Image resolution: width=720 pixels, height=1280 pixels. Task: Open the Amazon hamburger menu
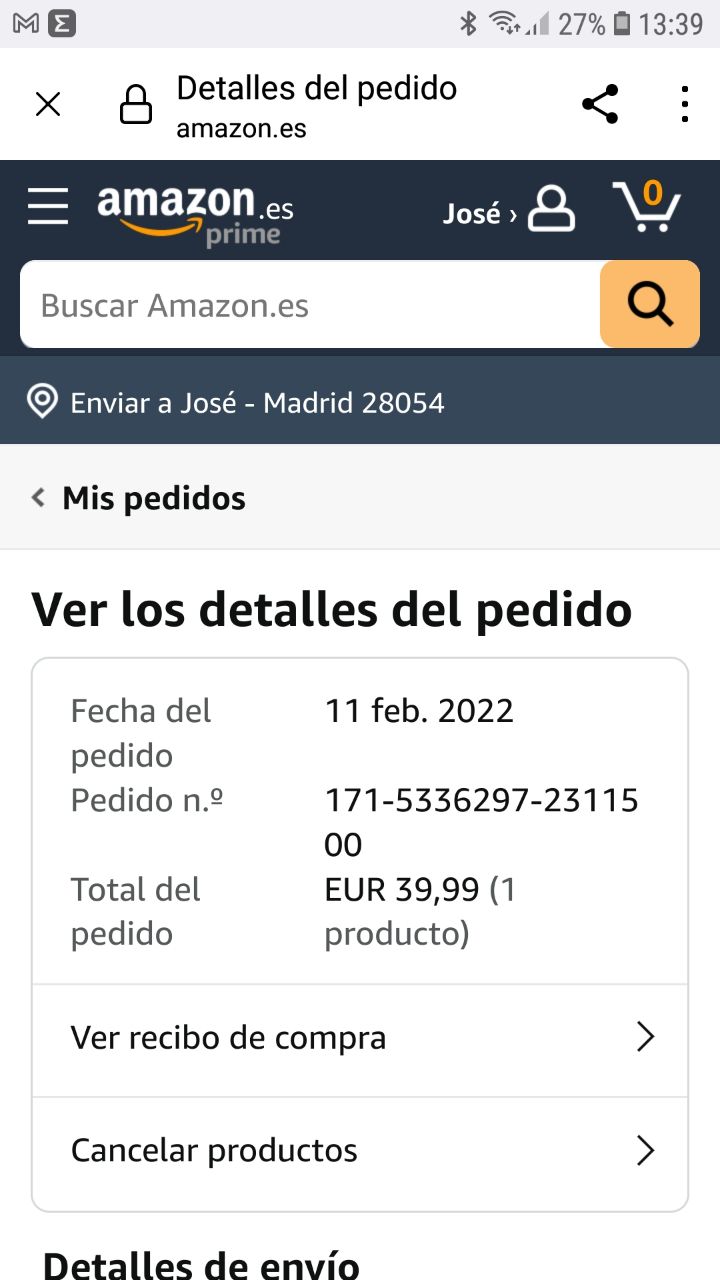point(48,207)
